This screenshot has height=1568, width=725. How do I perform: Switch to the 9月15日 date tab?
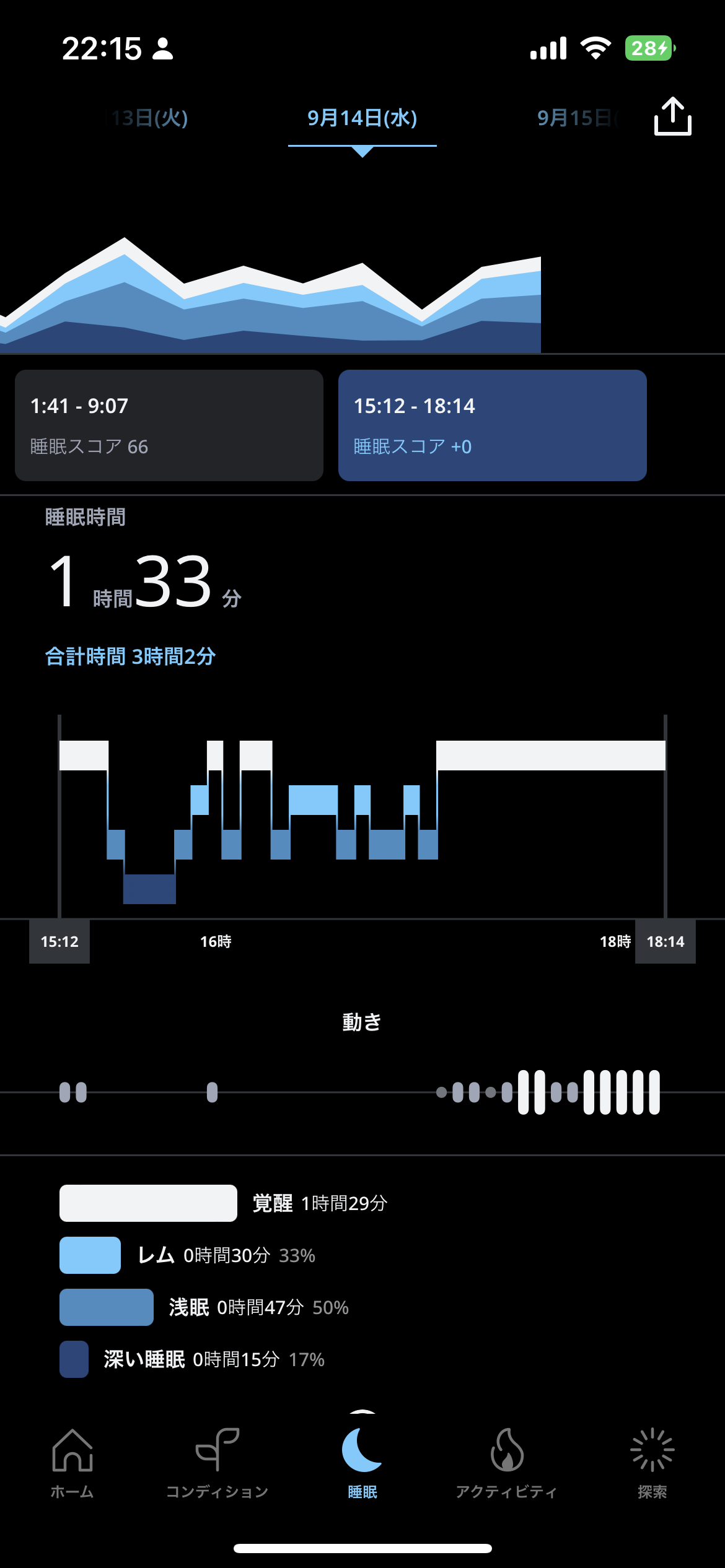[x=578, y=118]
